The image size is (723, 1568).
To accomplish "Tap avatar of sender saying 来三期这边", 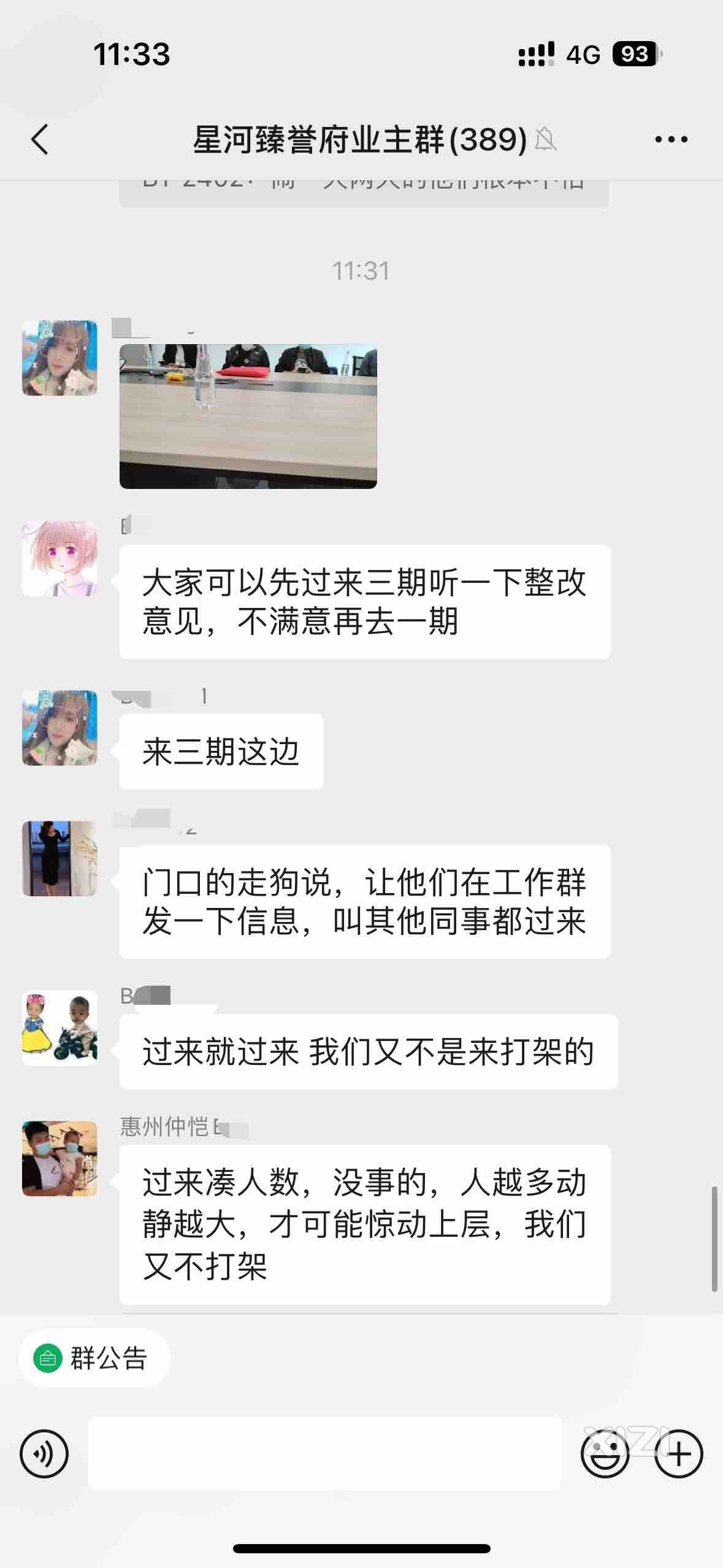I will (59, 728).
